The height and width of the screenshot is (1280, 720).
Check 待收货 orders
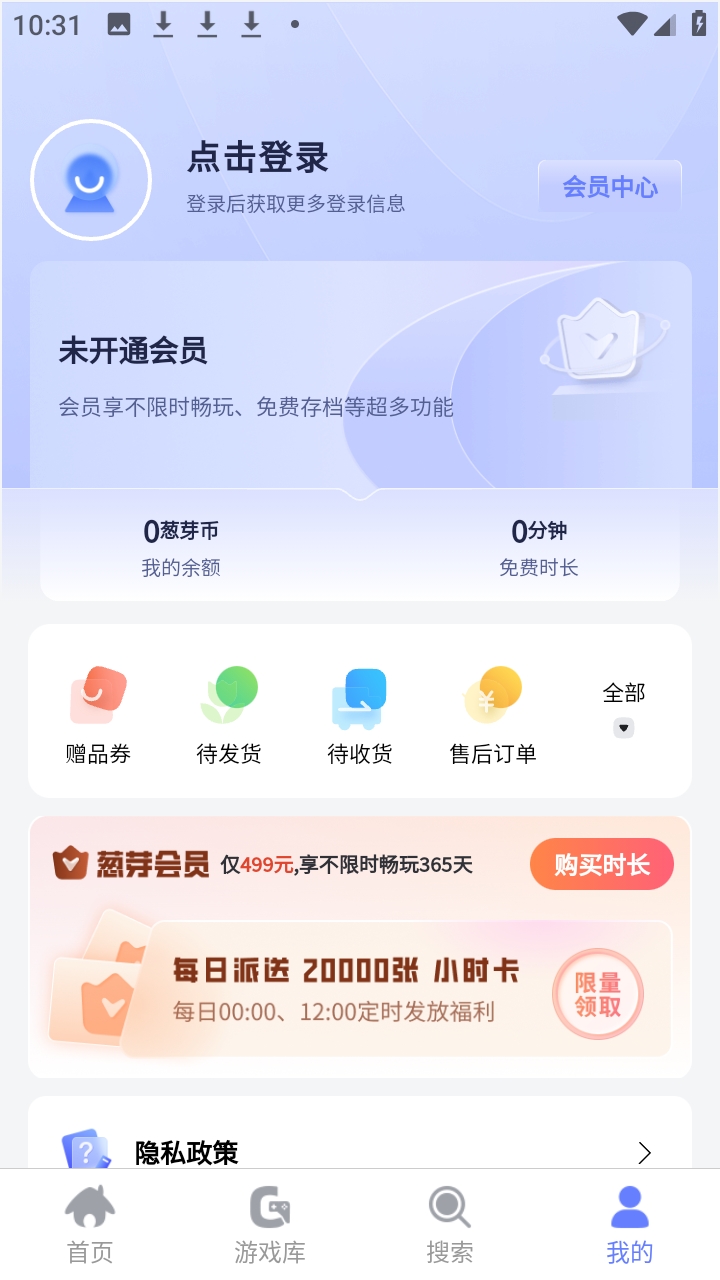click(x=360, y=714)
